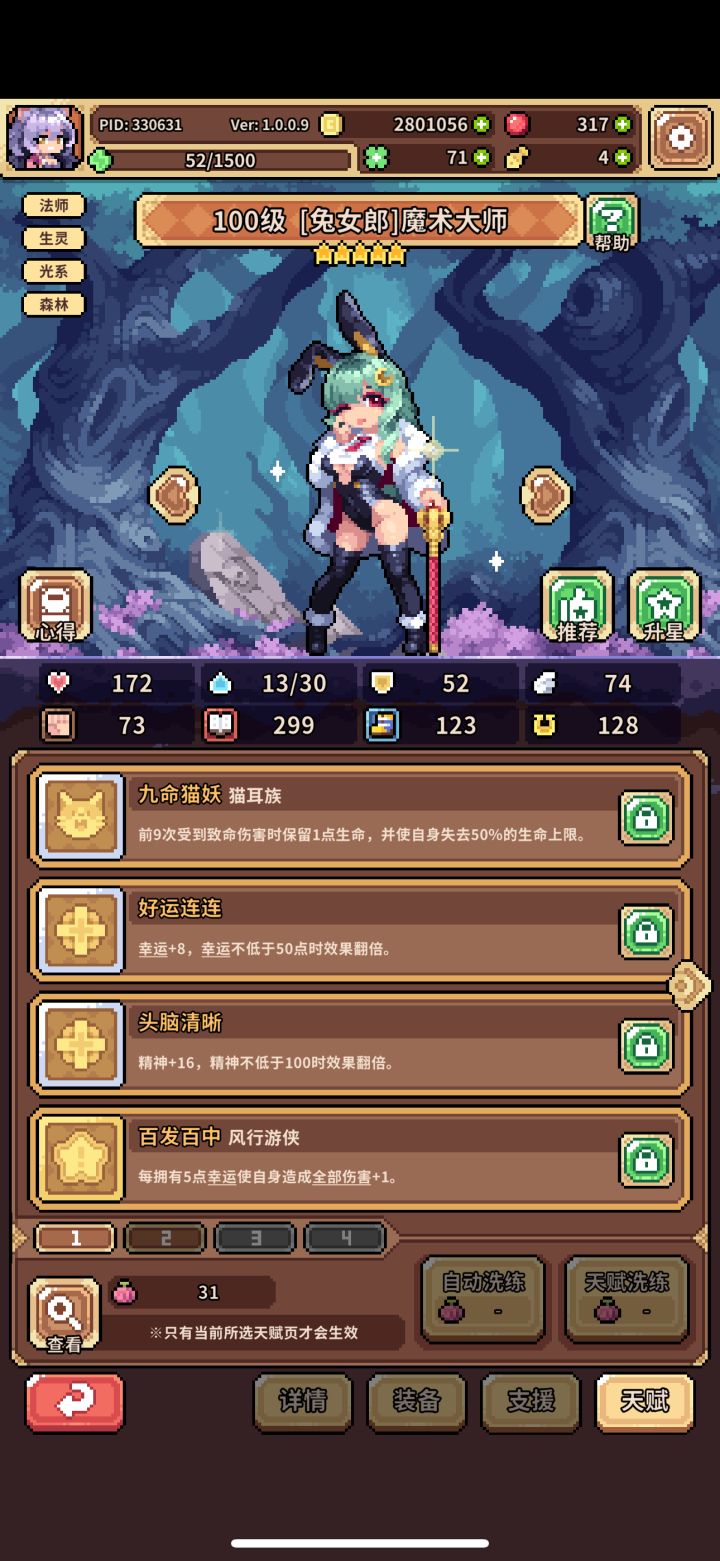Click the 心得 icon bottom left
This screenshot has width=720, height=1561.
55,605
